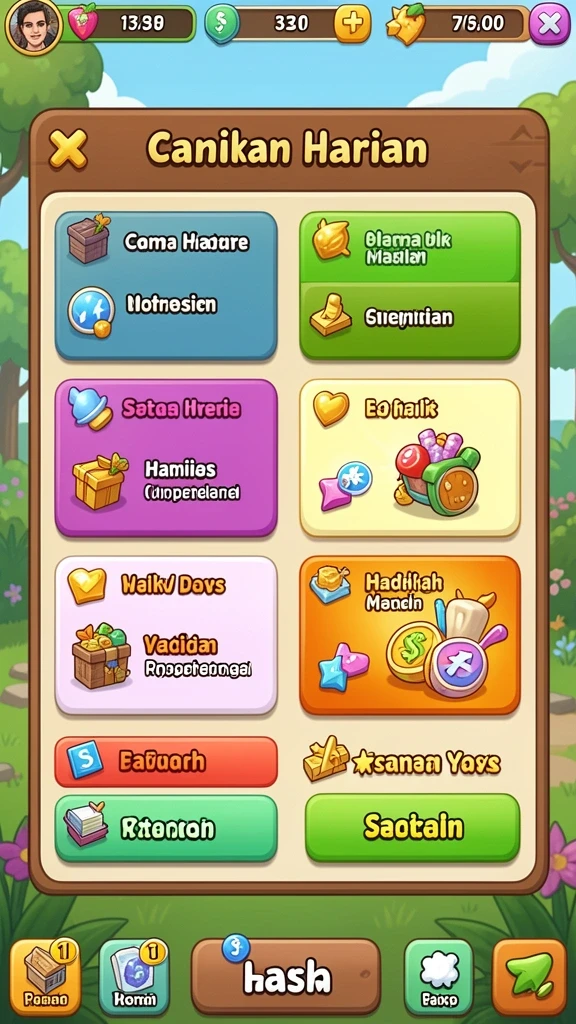Open the Pomao box in the bottom bar
The height and width of the screenshot is (1024, 576).
45,976
